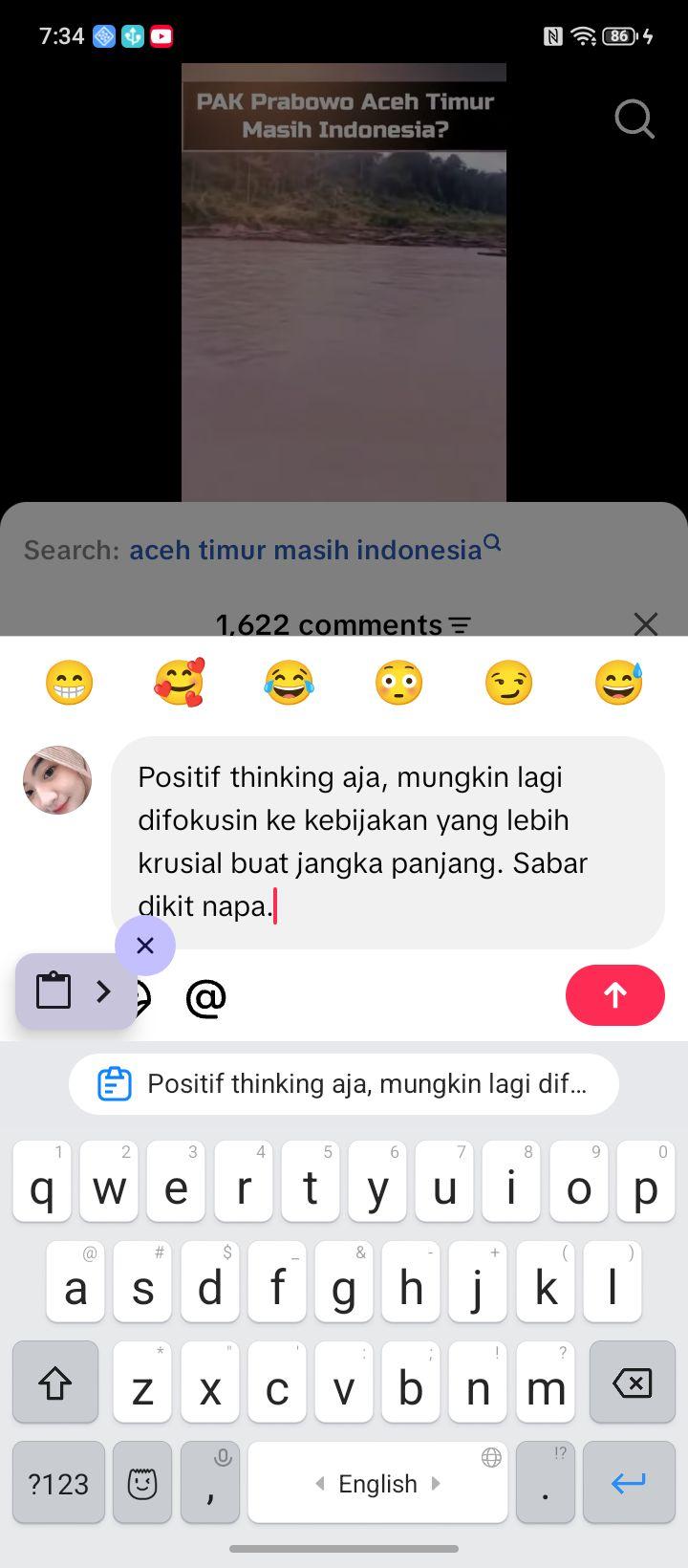Add the flushed face emoji
Viewport: 688px width, 1568px height.
399,683
